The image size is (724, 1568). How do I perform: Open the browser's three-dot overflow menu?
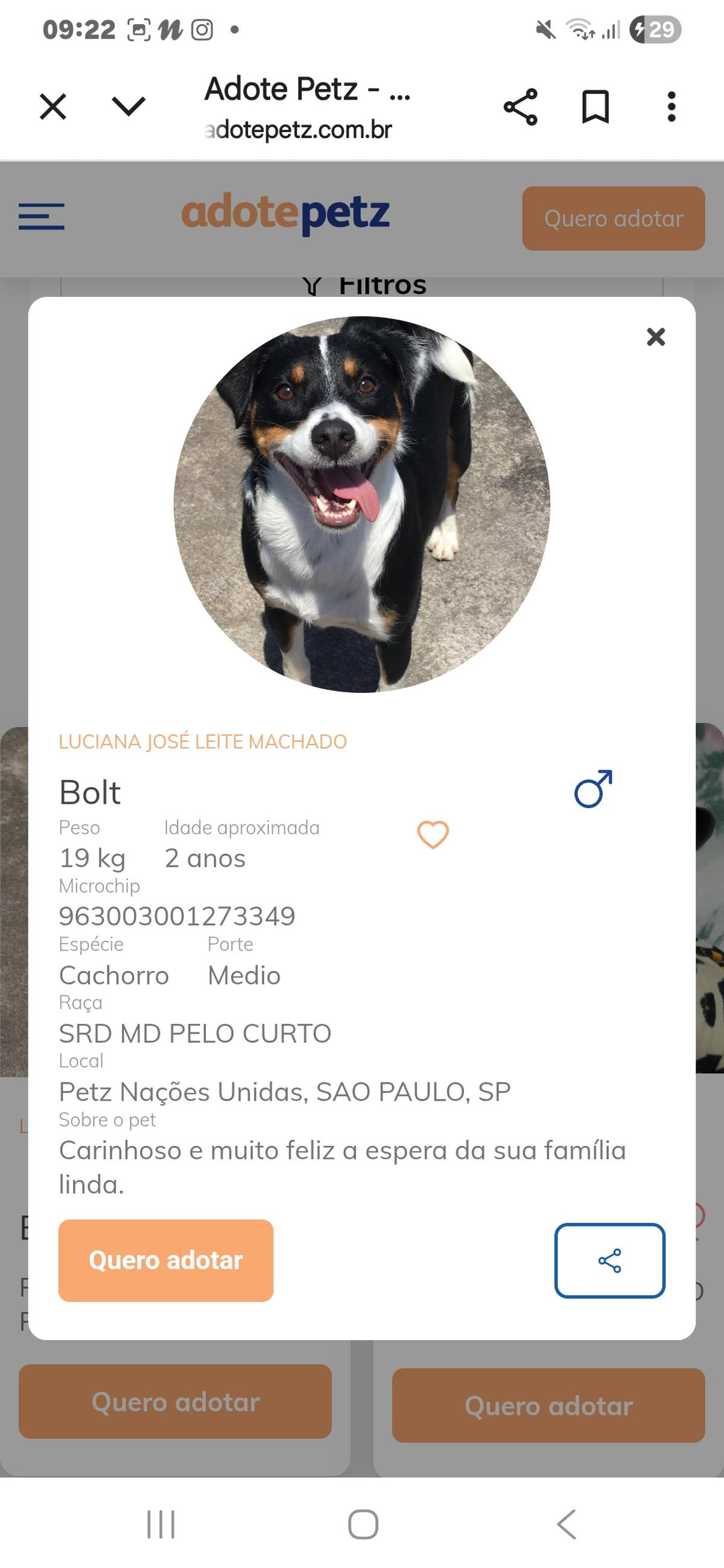tap(671, 107)
